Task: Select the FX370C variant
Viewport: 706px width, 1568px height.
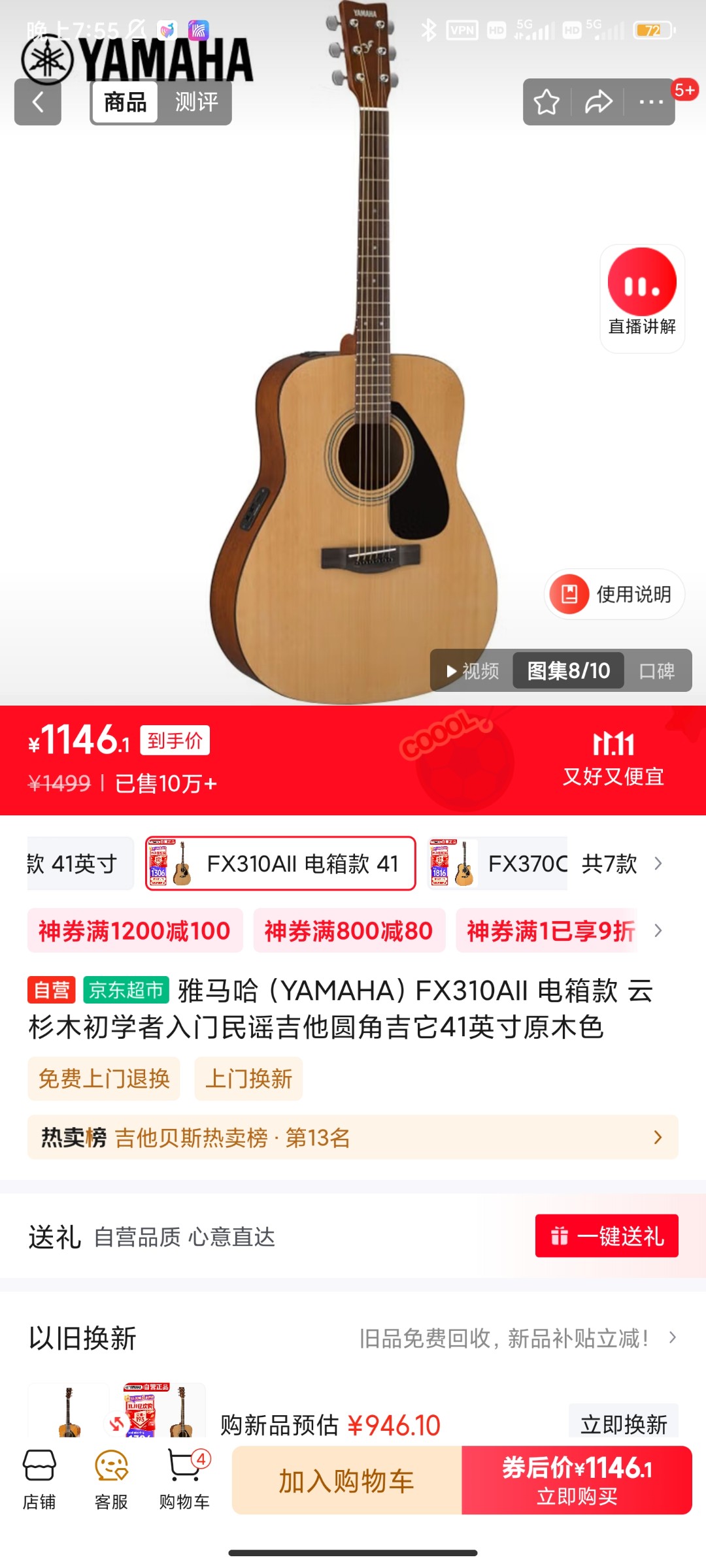Action: pyautogui.click(x=498, y=864)
